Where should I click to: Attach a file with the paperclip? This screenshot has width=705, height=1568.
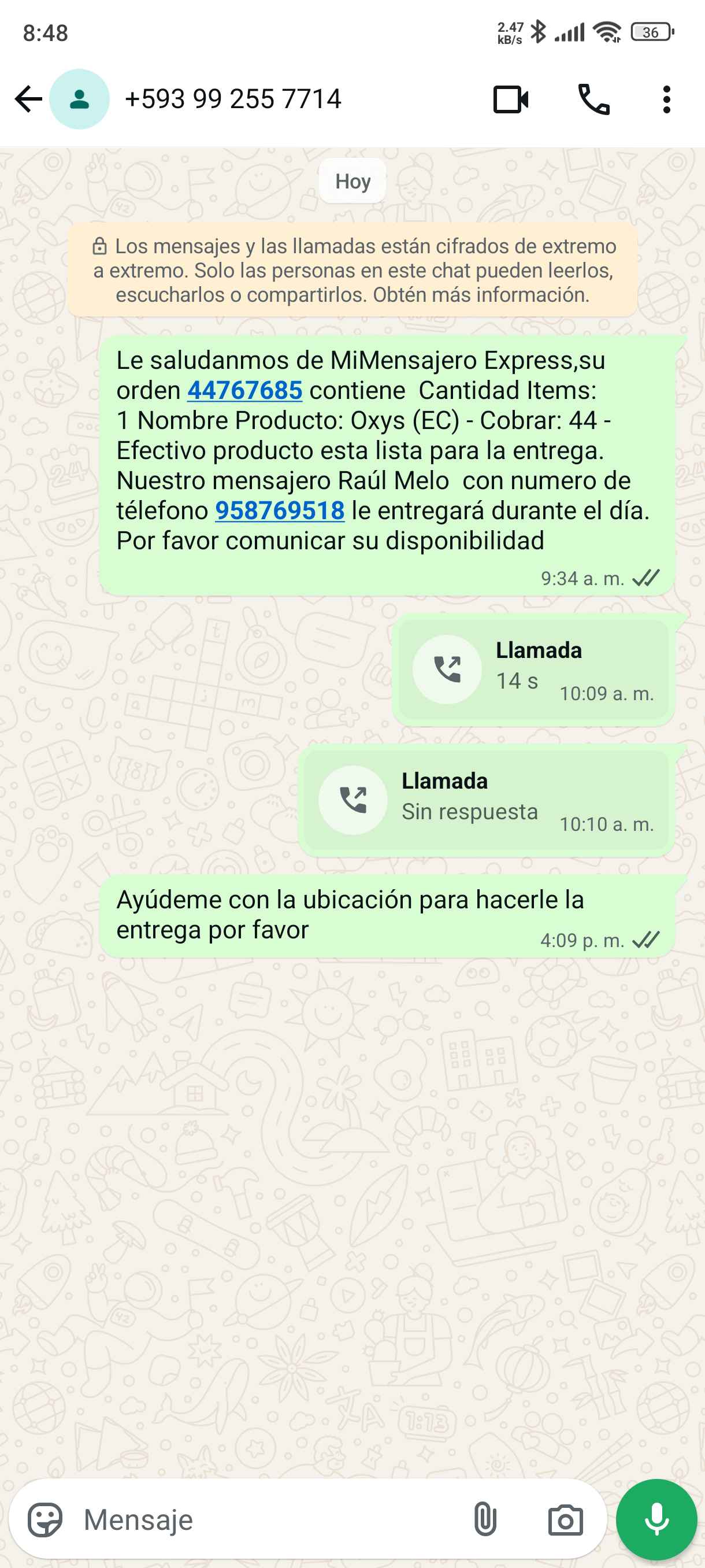coord(485,1520)
